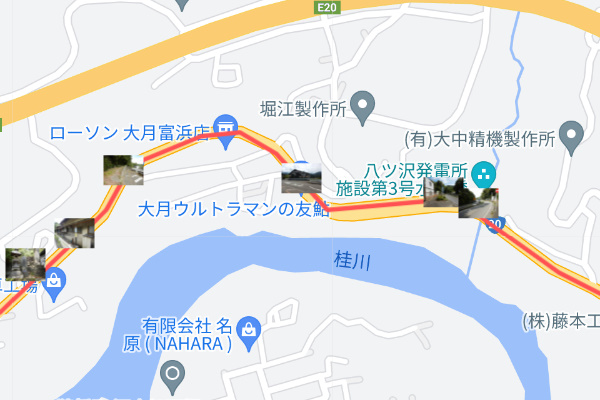The image size is (600, 400).
Task: Open the photo above 大月ウルトラマンの友鮎 label
Action: tap(301, 178)
